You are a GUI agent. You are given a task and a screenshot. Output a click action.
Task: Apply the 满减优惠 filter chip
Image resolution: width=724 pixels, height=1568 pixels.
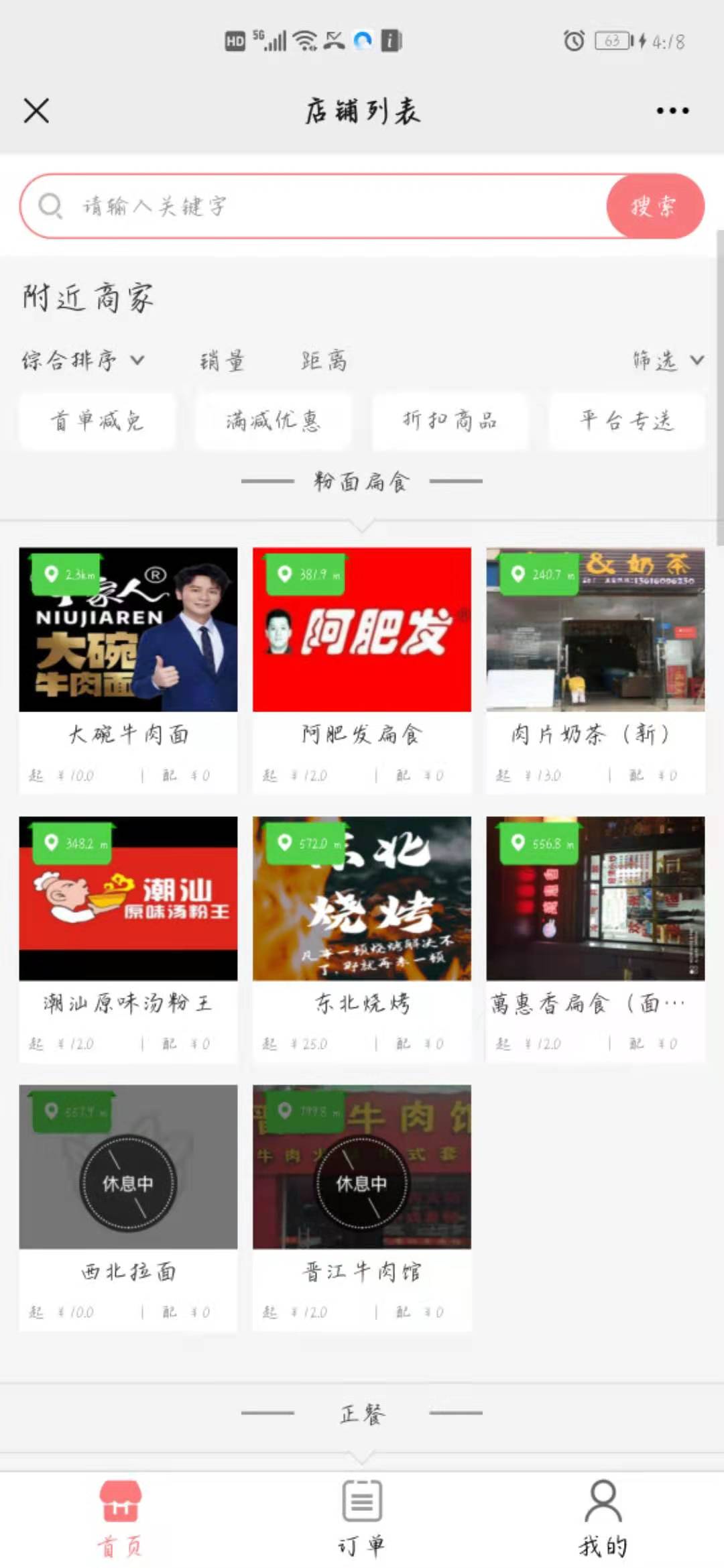click(274, 421)
